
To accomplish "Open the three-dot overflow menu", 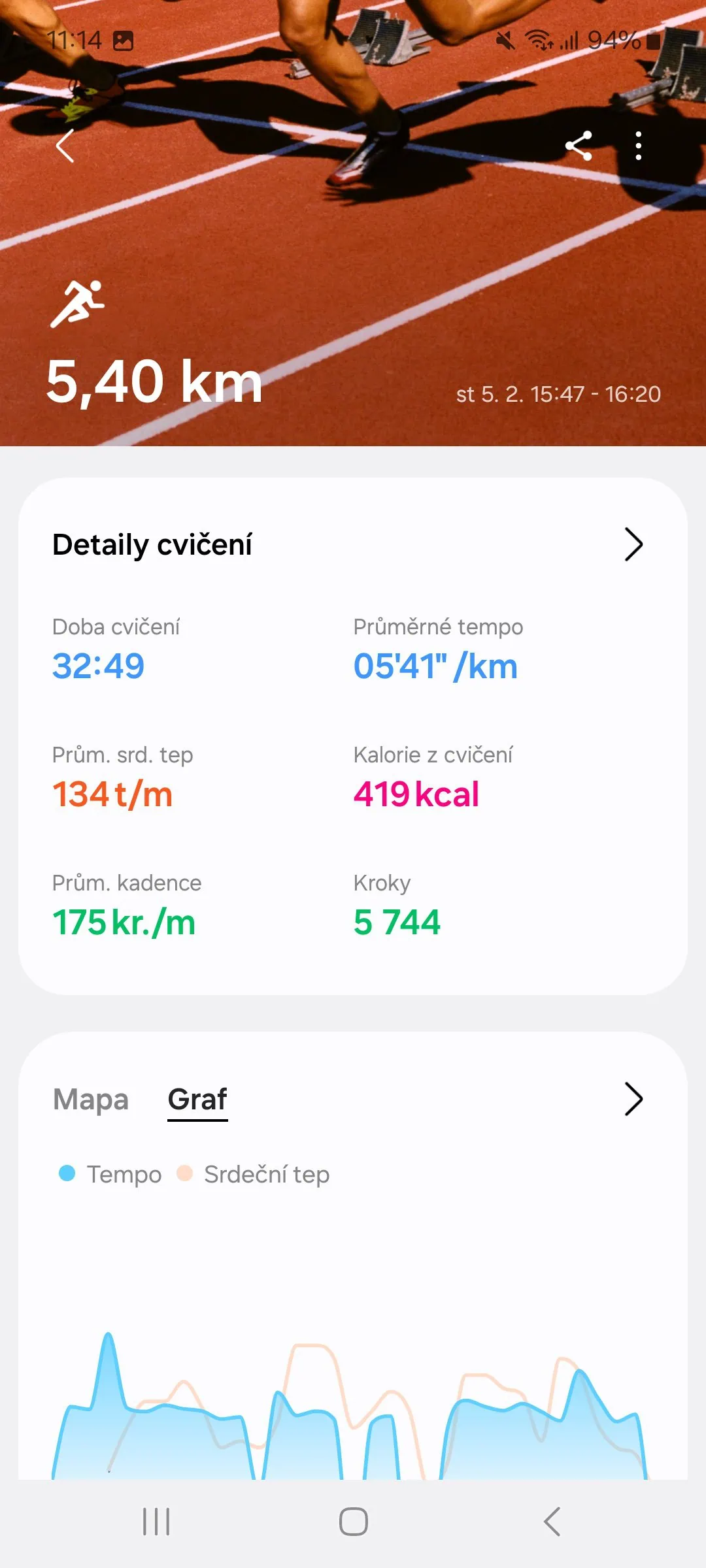I will [639, 146].
